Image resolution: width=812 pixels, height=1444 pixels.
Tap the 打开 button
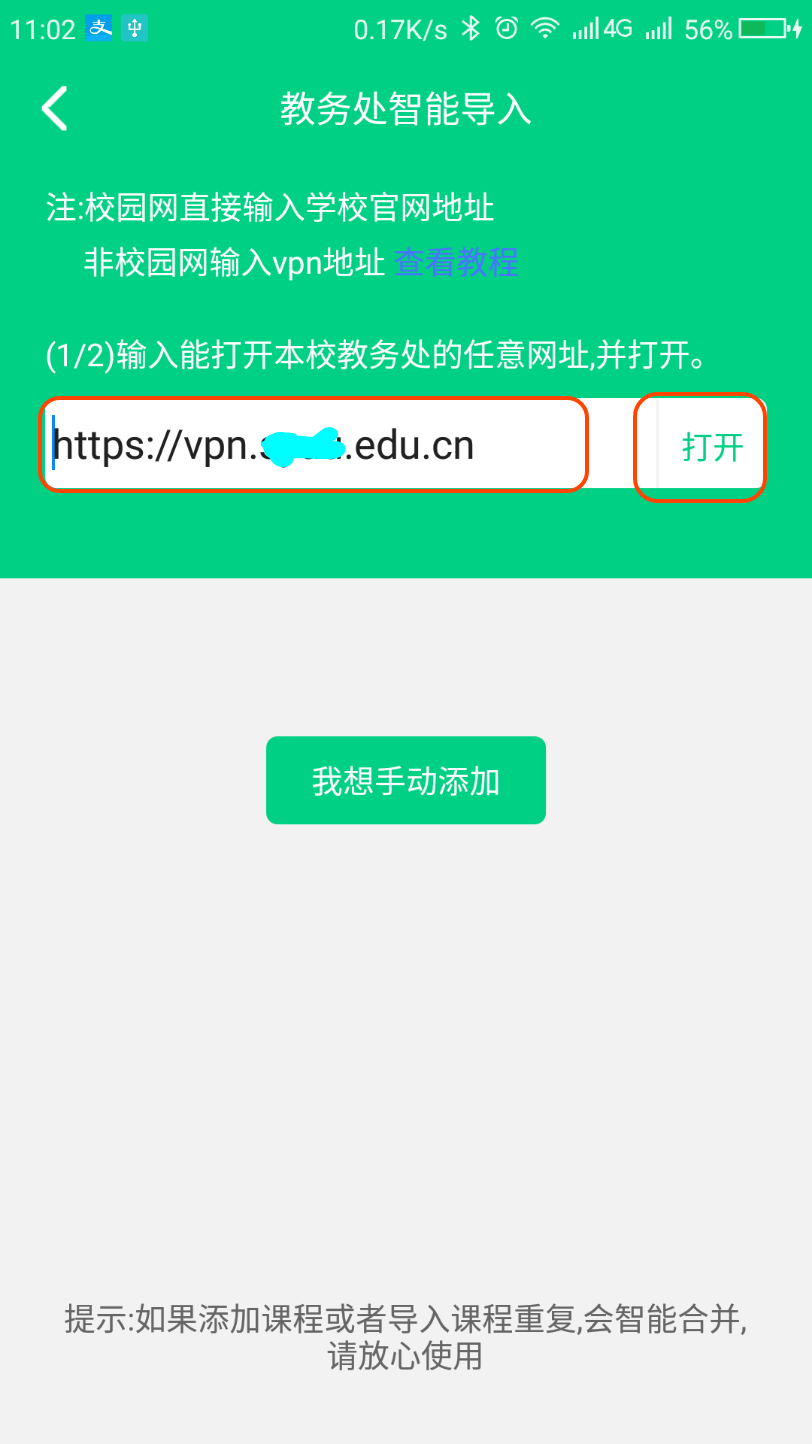tap(711, 446)
